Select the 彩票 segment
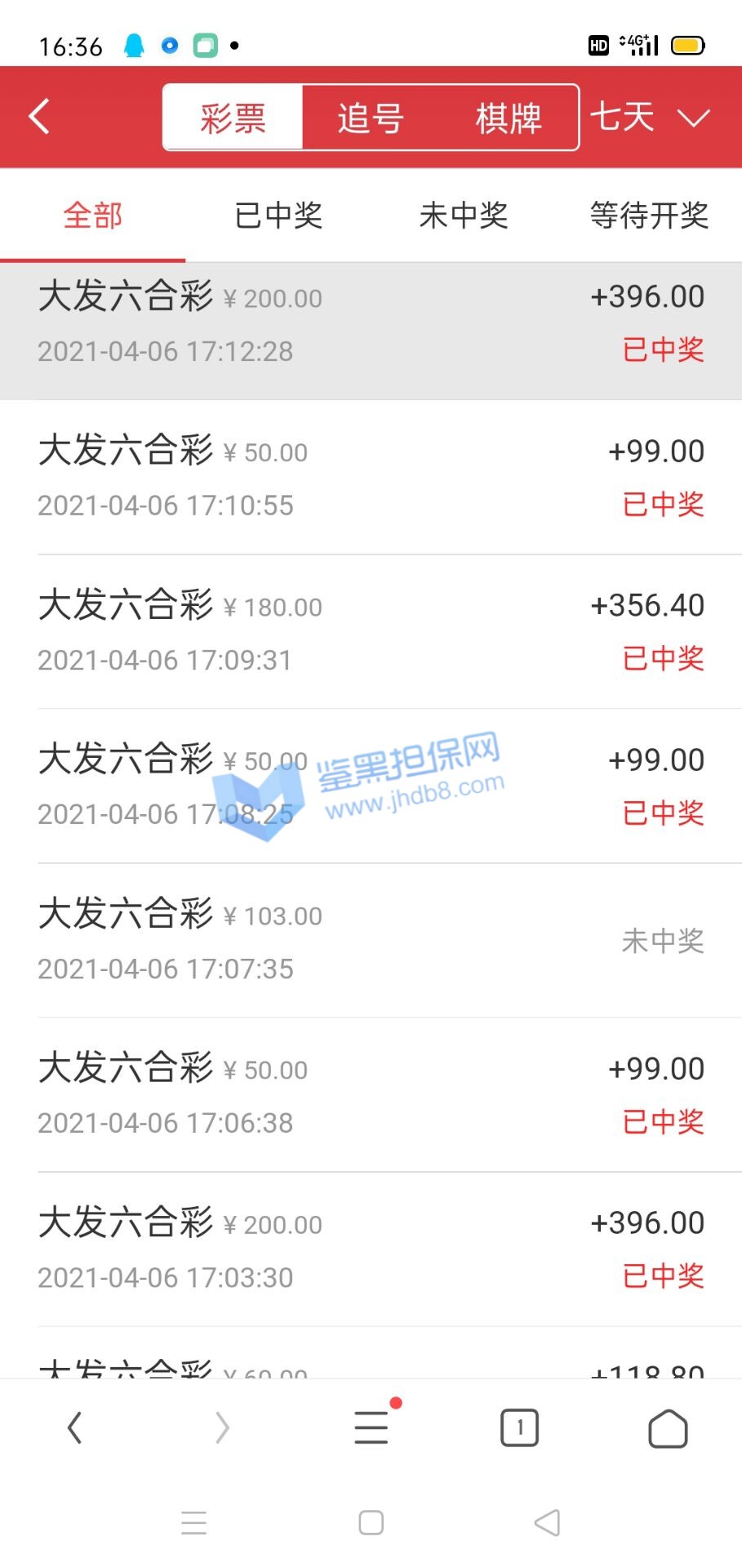Viewport: 742px width, 1568px height. (233, 118)
